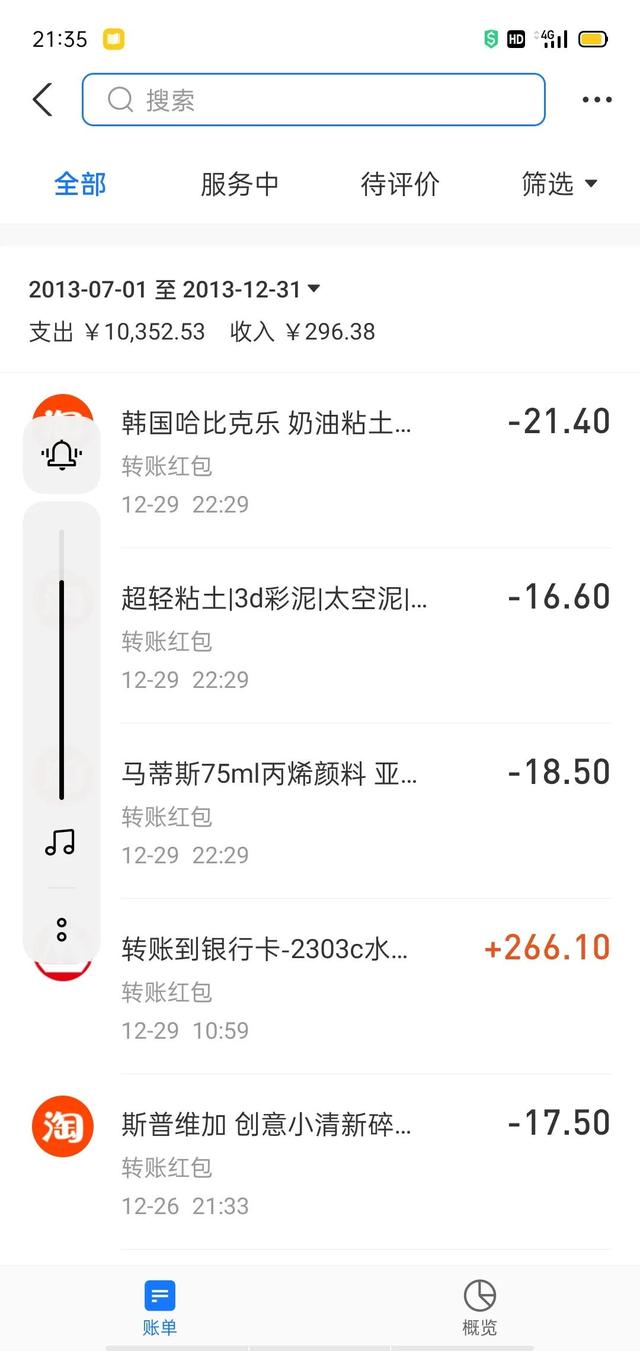Switch to the 全部 tab
The image size is (640, 1351).
click(x=80, y=184)
